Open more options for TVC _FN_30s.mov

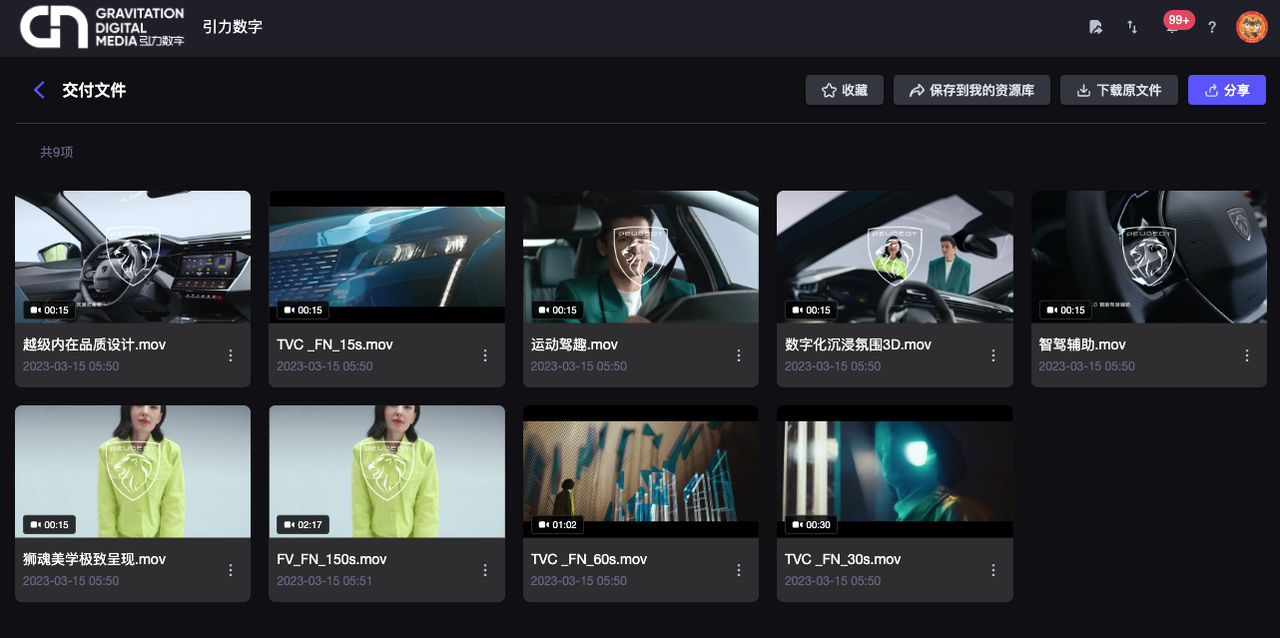click(993, 570)
